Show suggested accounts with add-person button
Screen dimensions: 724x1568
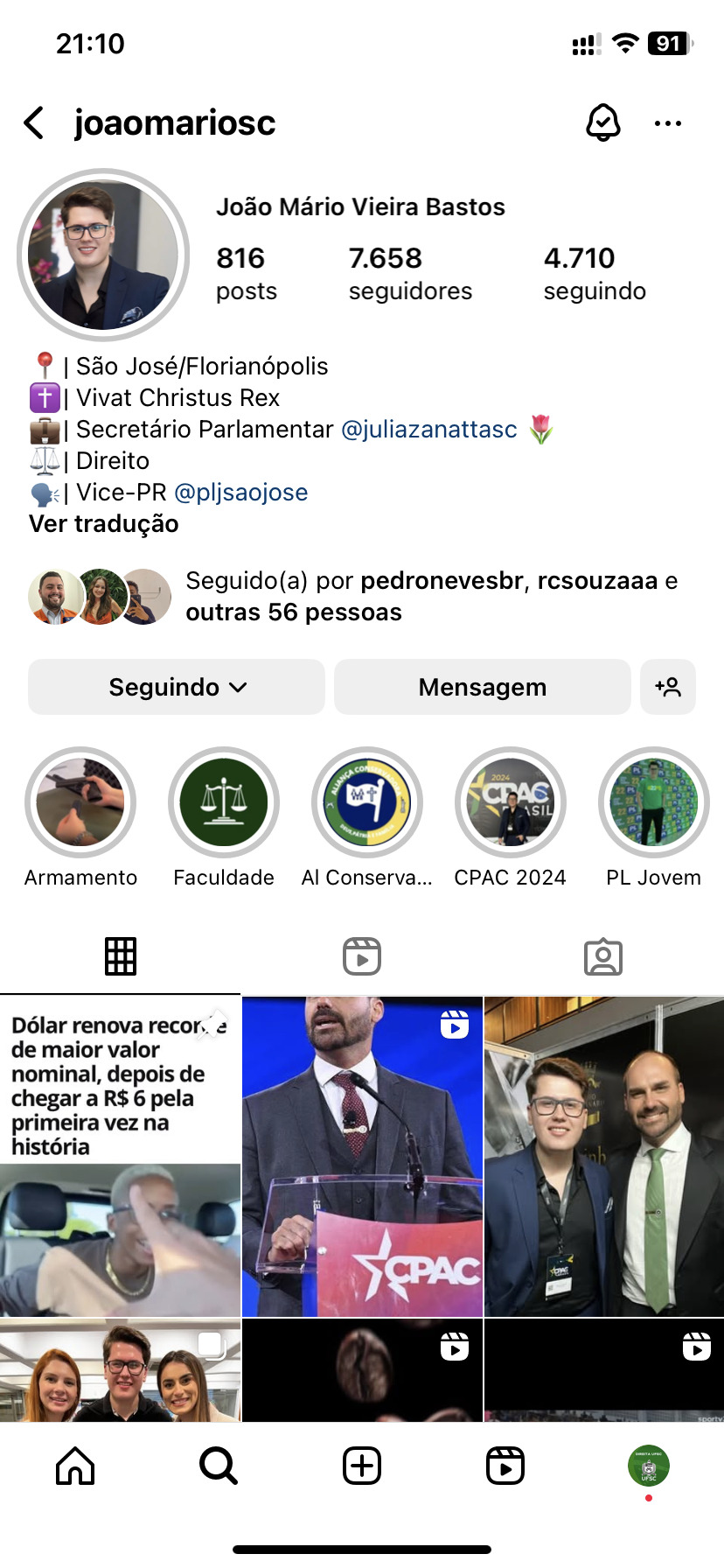pos(668,687)
